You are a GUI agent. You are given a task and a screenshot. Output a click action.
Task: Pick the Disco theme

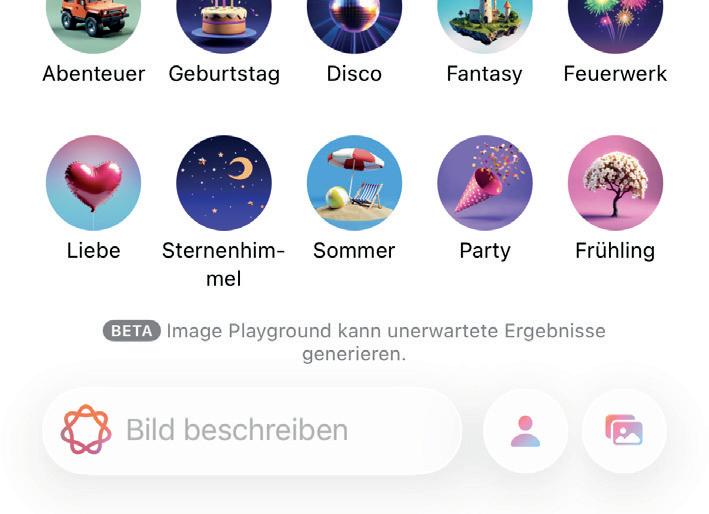tap(354, 22)
